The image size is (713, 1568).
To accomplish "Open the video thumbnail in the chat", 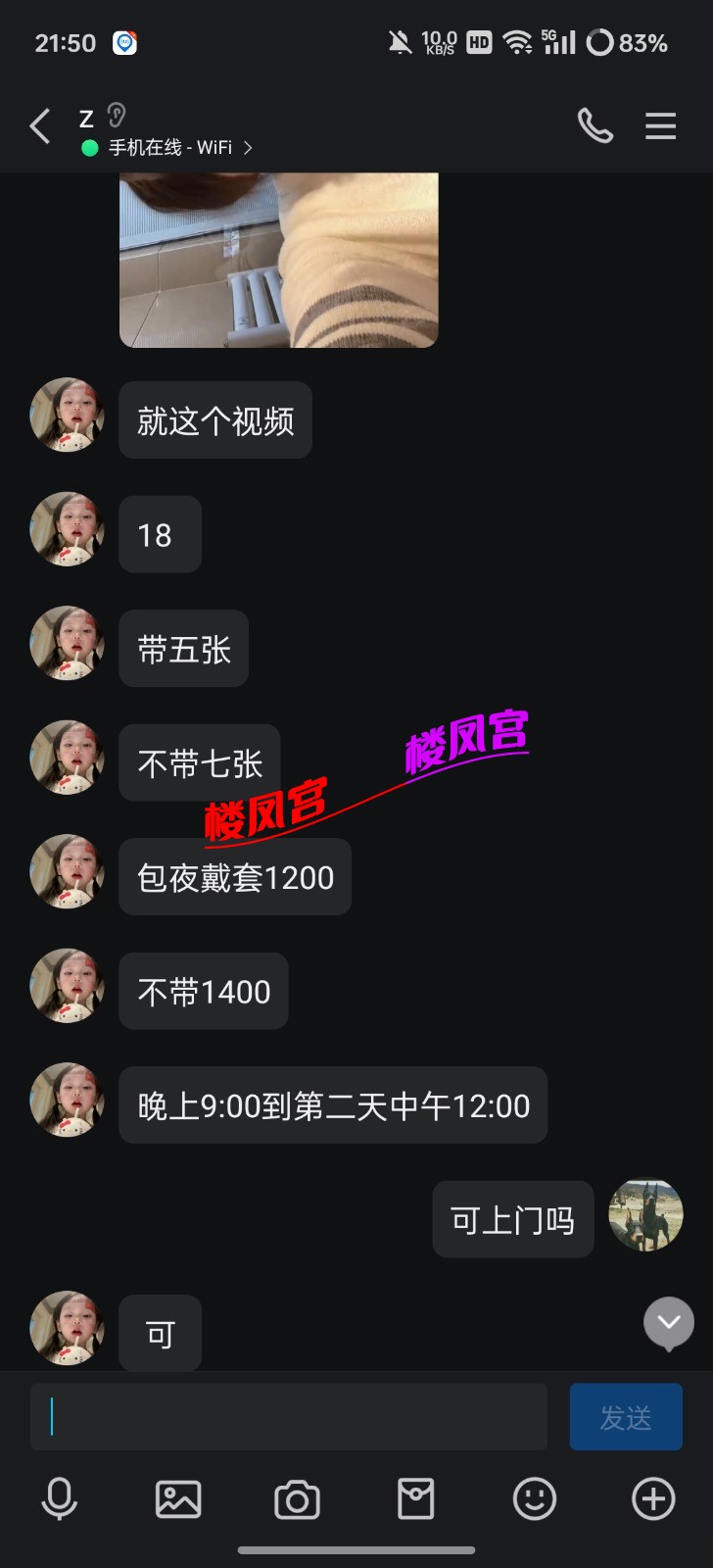I will (x=278, y=260).
